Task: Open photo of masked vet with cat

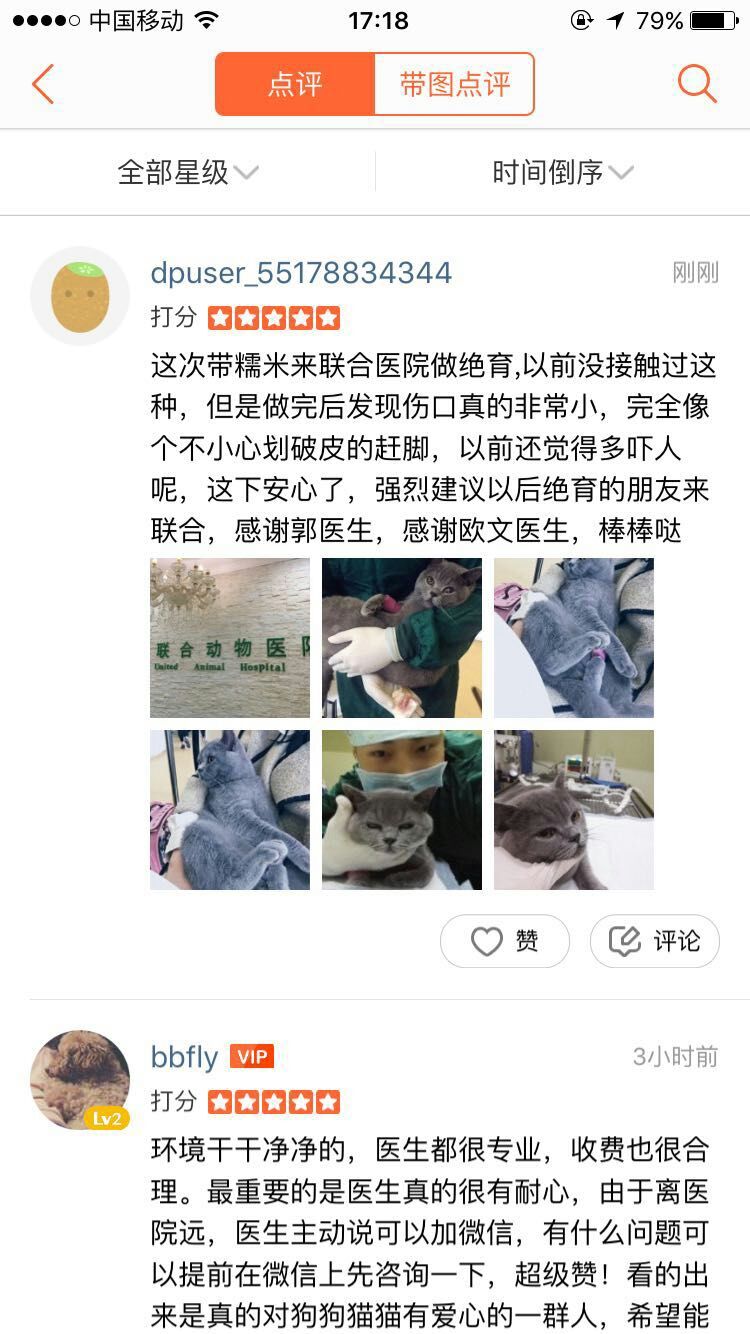Action: tap(402, 810)
